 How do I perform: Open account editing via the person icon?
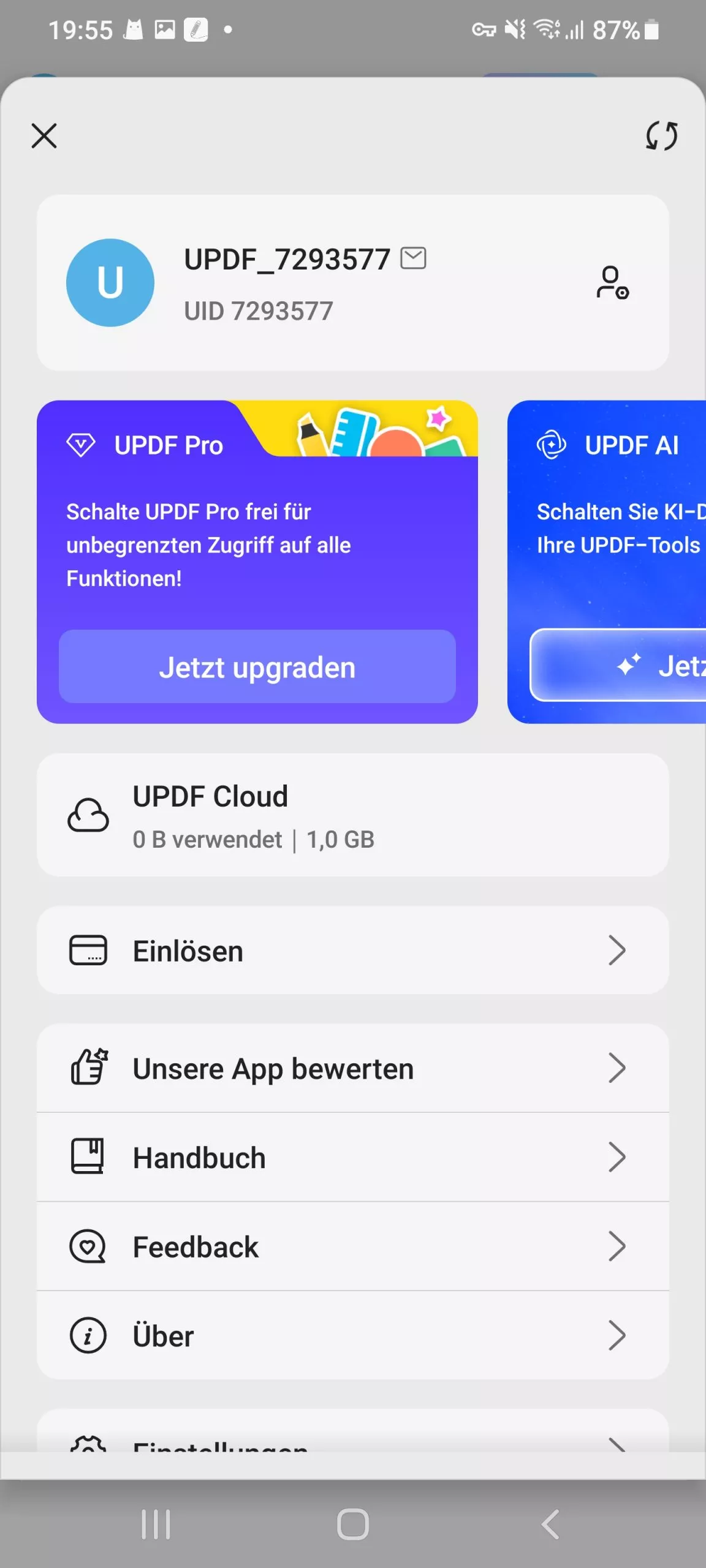pos(612,283)
